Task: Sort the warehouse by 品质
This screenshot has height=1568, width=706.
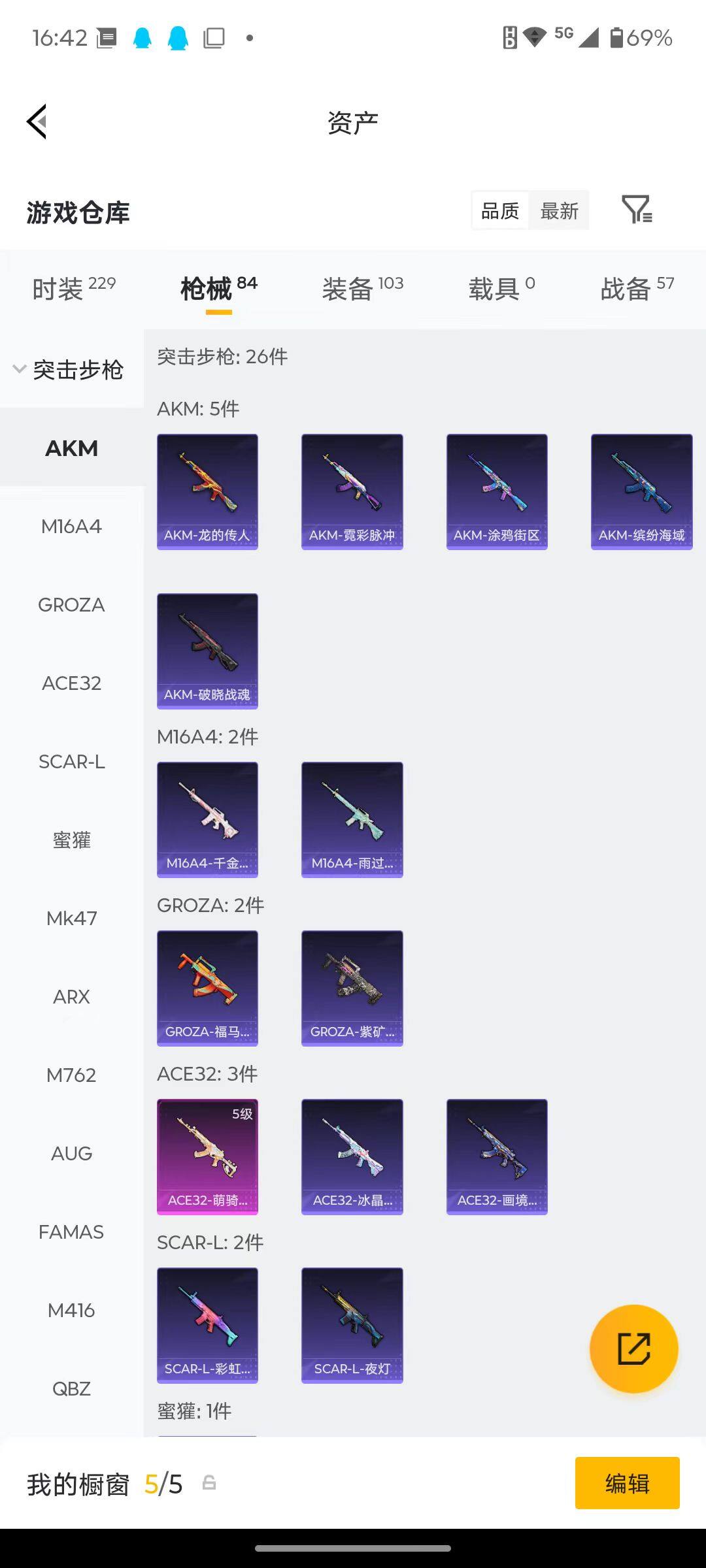Action: 500,211
